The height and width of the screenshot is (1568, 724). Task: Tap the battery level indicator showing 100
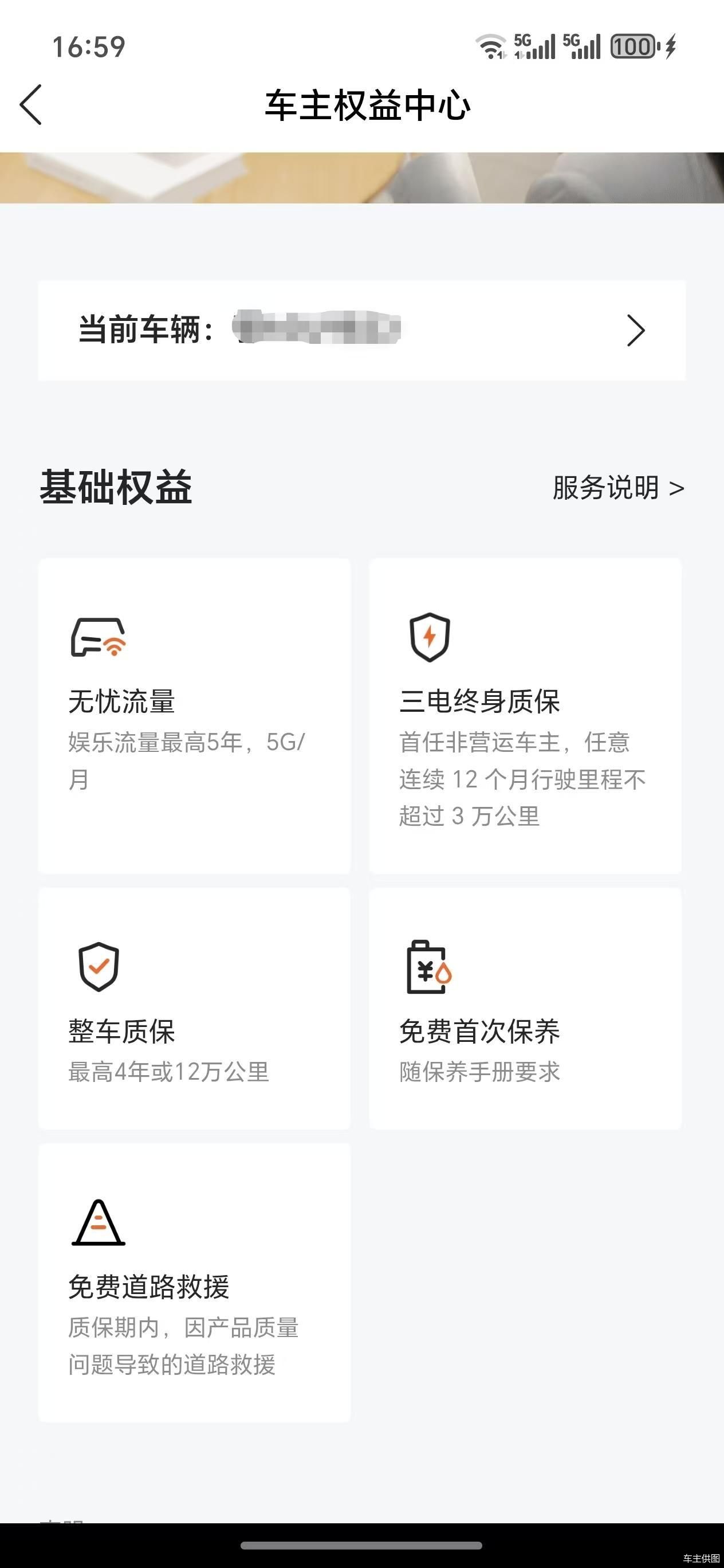[x=633, y=46]
